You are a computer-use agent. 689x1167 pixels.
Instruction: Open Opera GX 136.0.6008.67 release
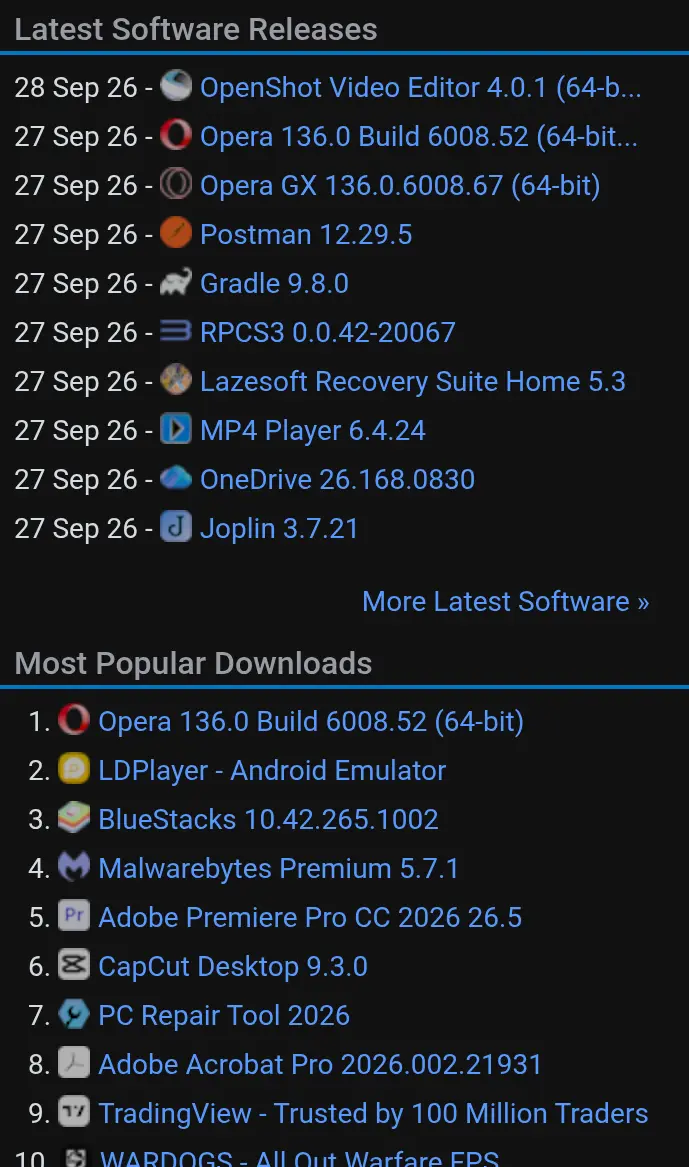[x=400, y=186]
